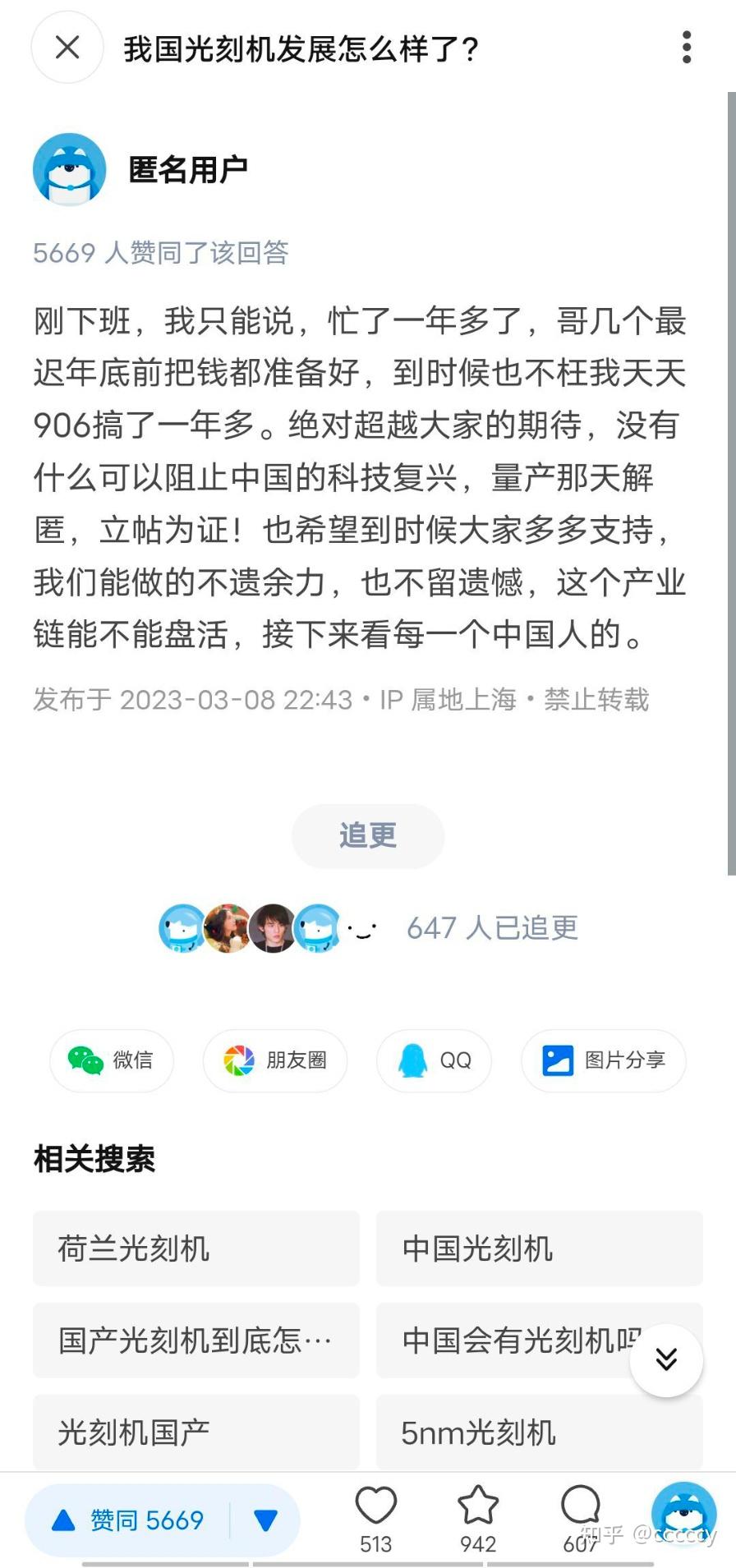Upvote with 赞同 5669
Viewport: 736px width, 1568px height.
pyautogui.click(x=128, y=1520)
